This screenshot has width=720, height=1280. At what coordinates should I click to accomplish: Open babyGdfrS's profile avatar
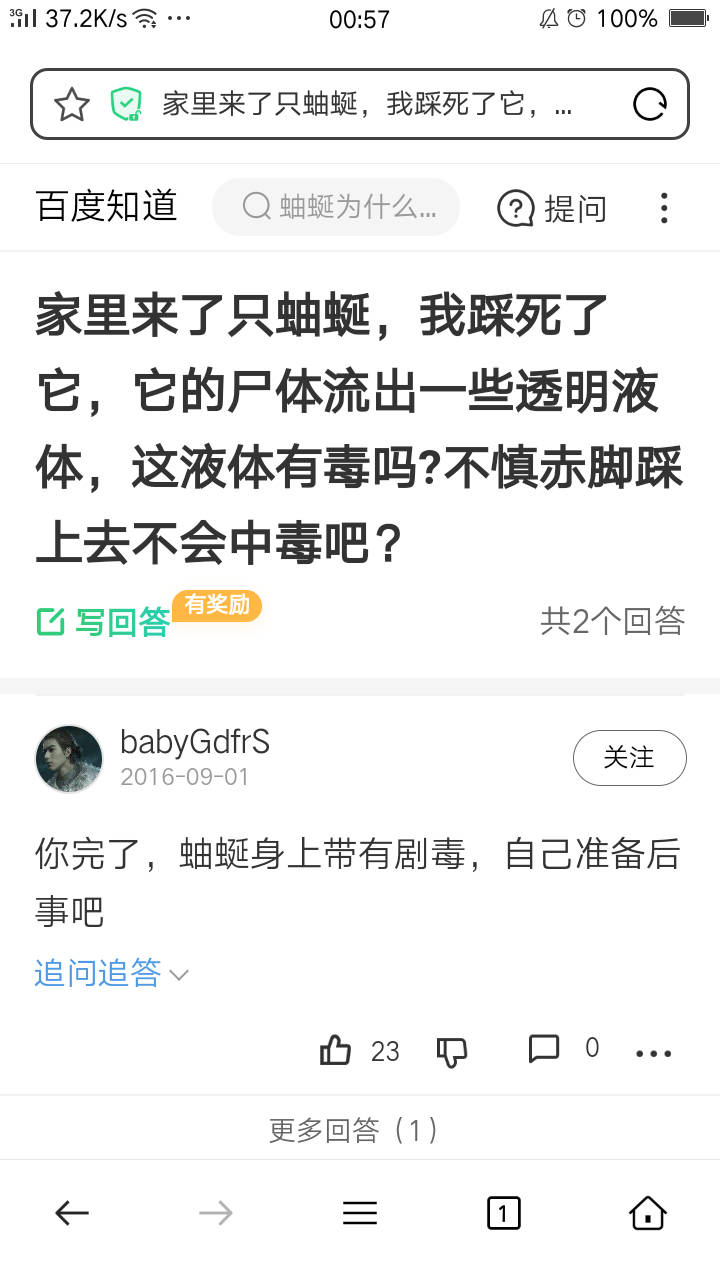(x=69, y=759)
